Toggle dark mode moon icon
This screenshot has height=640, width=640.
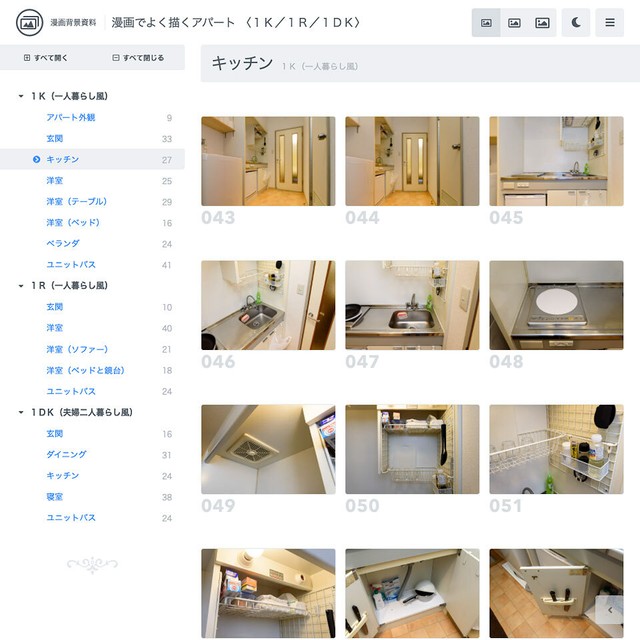coord(576,22)
